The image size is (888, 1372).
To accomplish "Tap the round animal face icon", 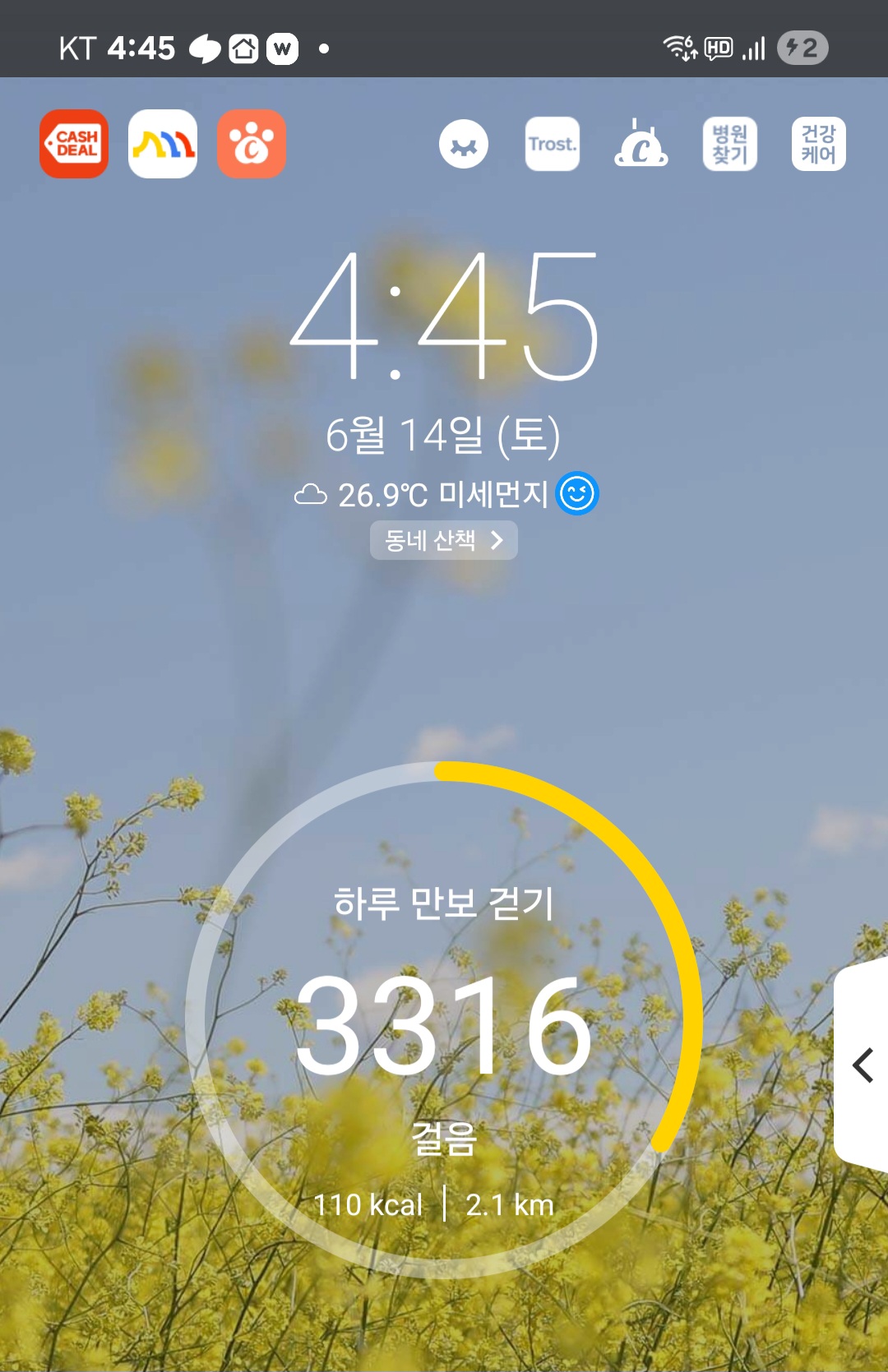I will tap(464, 145).
